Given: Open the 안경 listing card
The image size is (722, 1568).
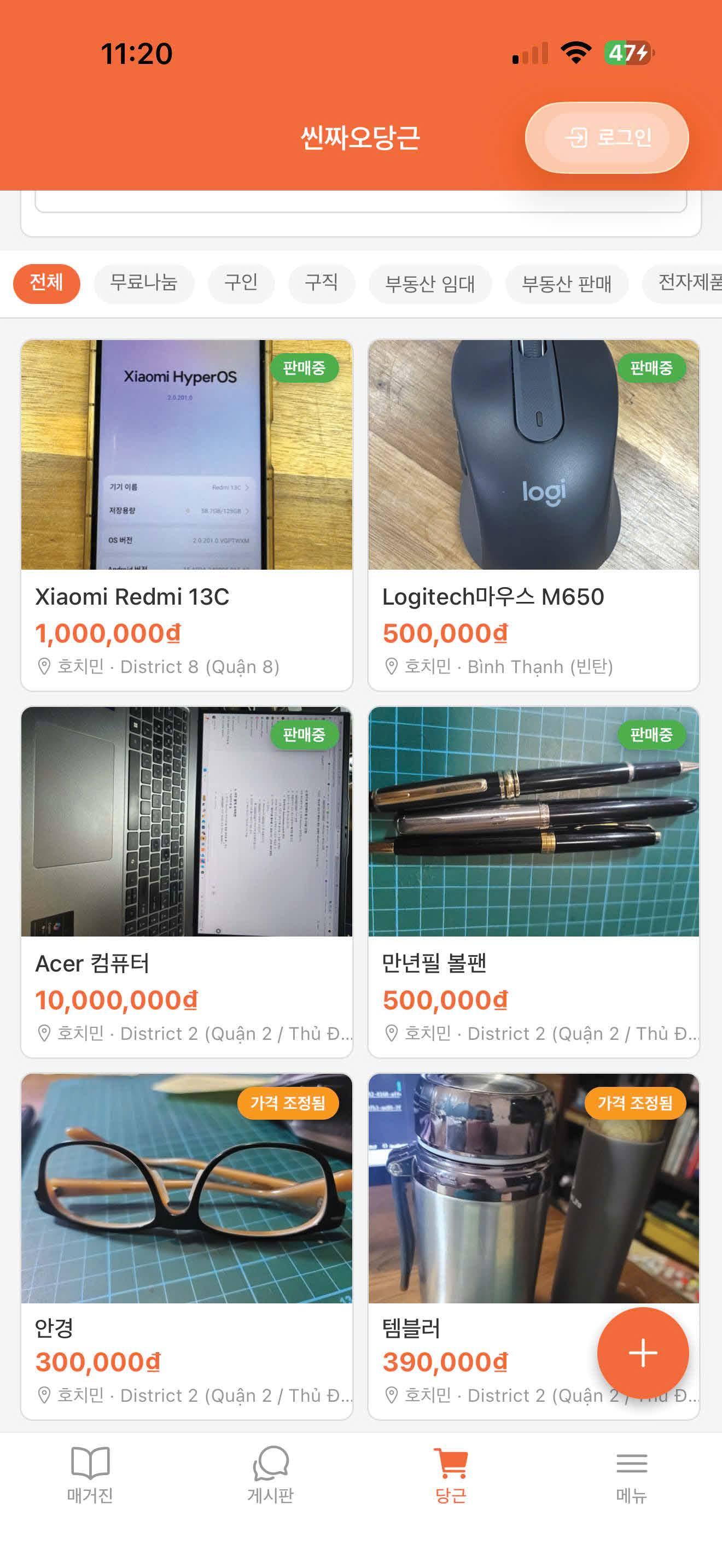Looking at the screenshot, I should 187,1245.
